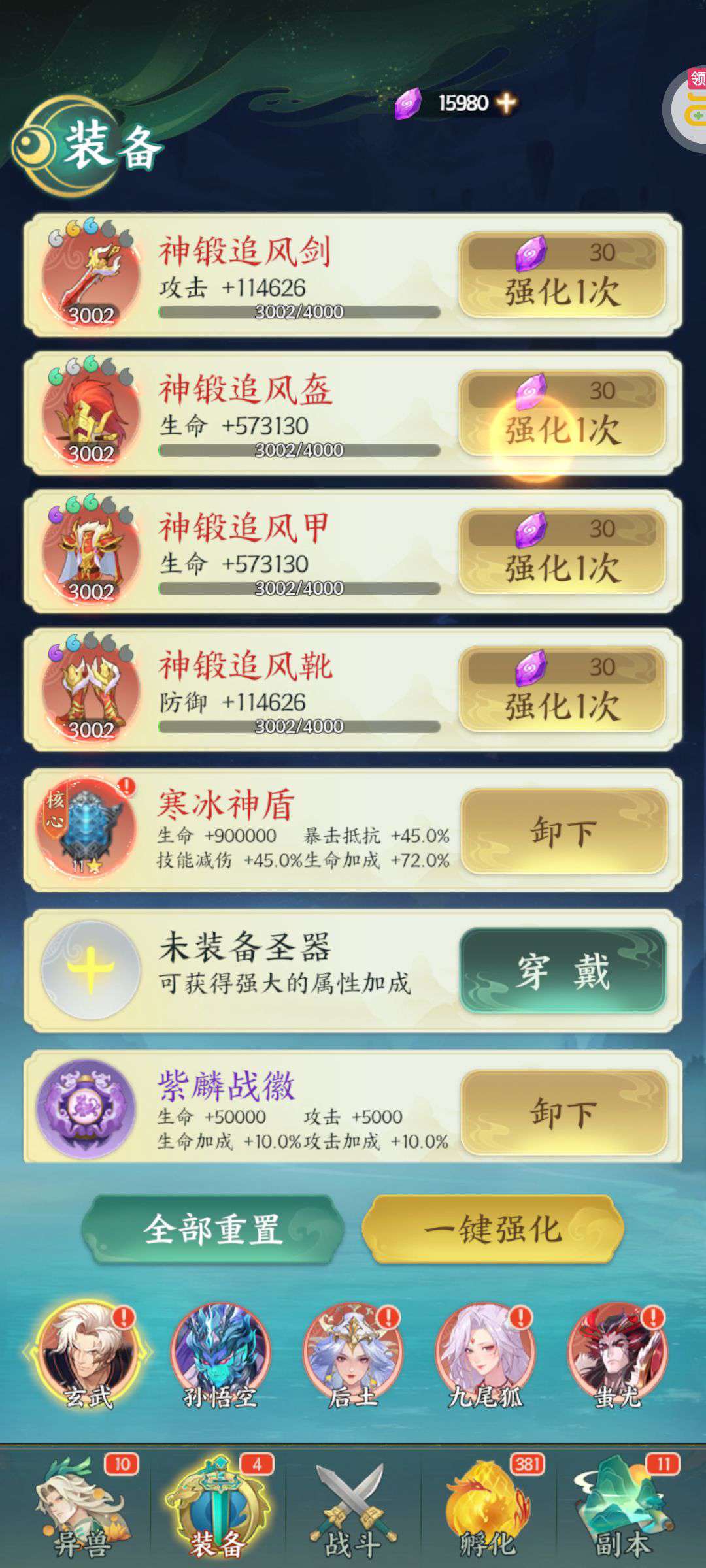Select hero 孙悟空
This screenshot has width=706, height=1568.
pyautogui.click(x=220, y=1354)
